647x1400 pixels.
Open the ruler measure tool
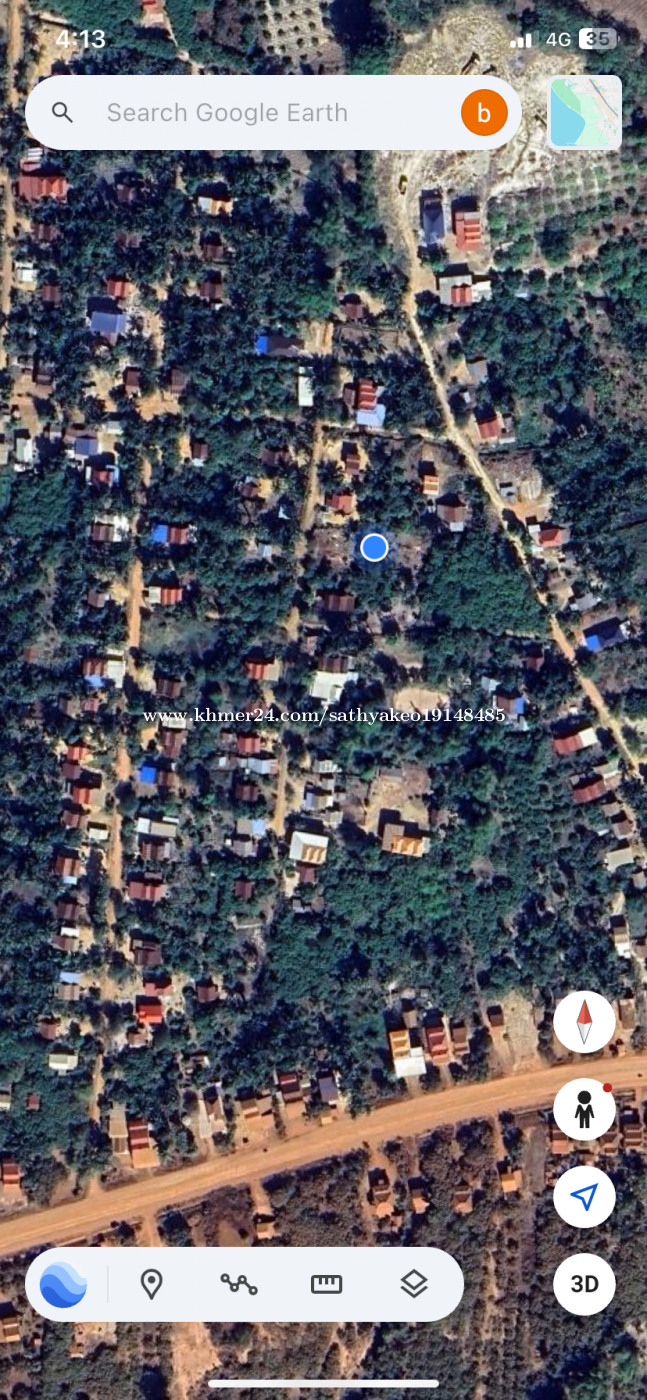point(327,1284)
